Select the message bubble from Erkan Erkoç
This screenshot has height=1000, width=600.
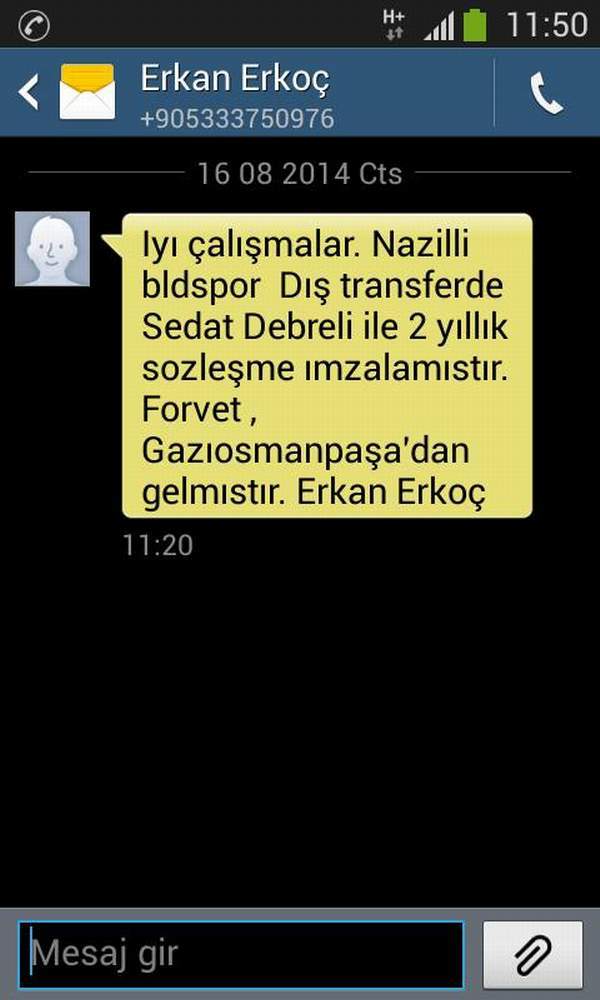(x=327, y=365)
